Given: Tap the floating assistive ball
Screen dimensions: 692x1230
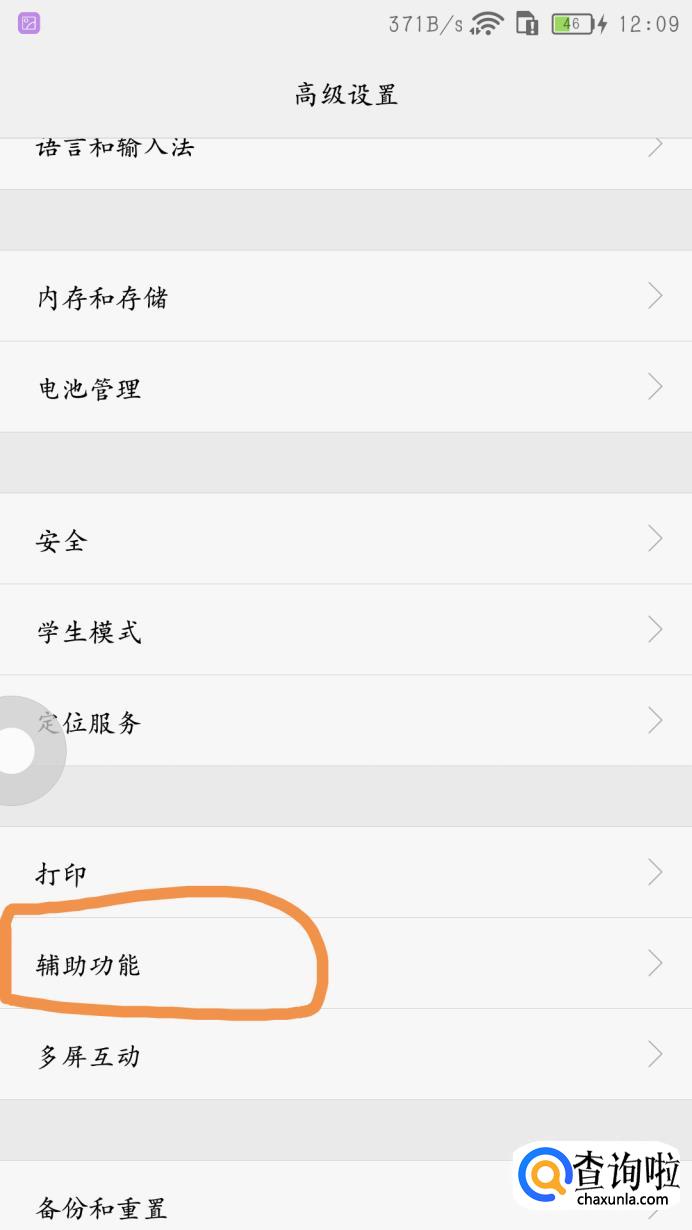Looking at the screenshot, I should tap(18, 751).
